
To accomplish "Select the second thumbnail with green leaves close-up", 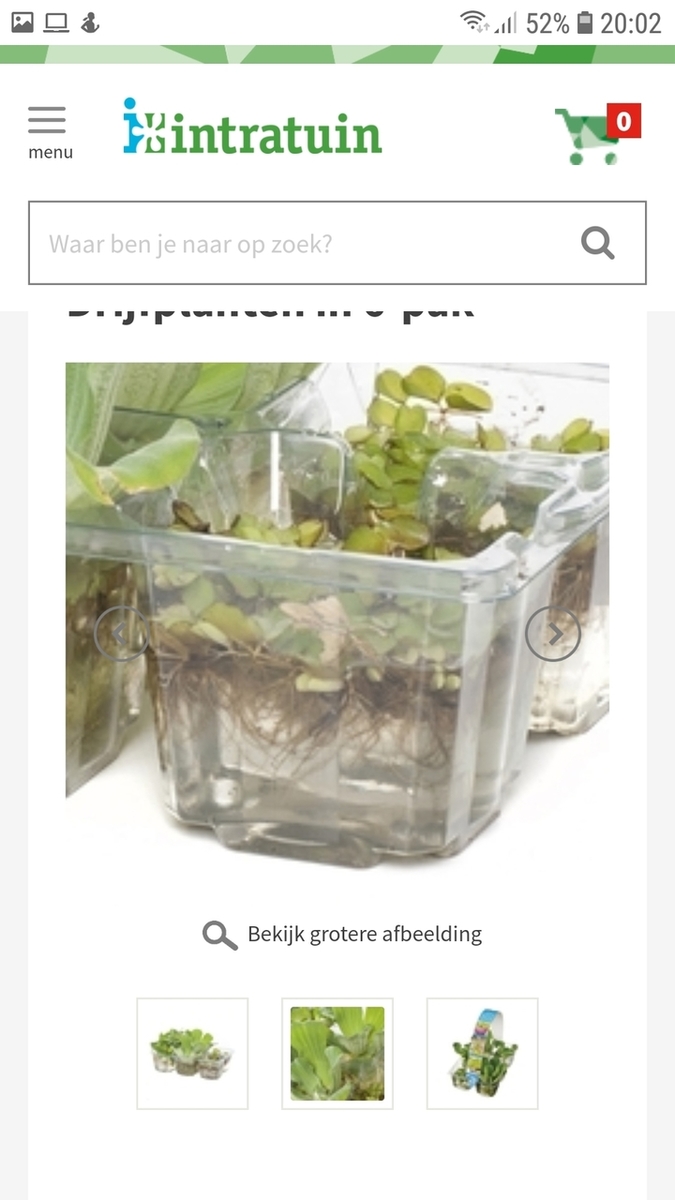I will click(337, 1053).
